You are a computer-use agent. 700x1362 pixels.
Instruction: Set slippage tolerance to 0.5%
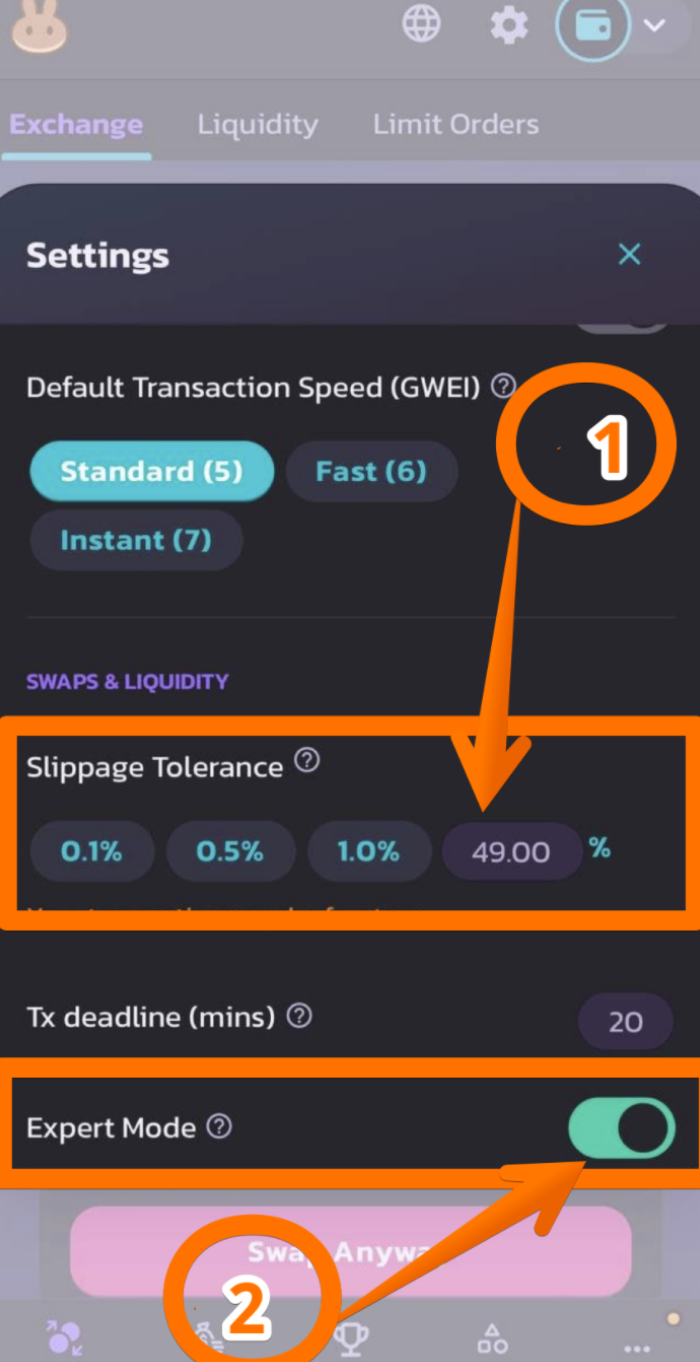pyautogui.click(x=230, y=852)
